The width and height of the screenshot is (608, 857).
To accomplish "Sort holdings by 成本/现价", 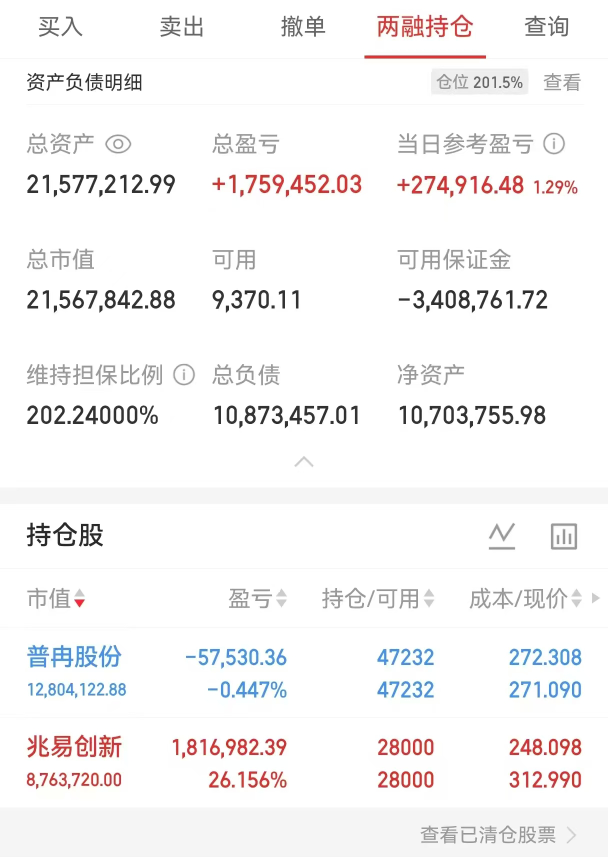I will [x=525, y=598].
